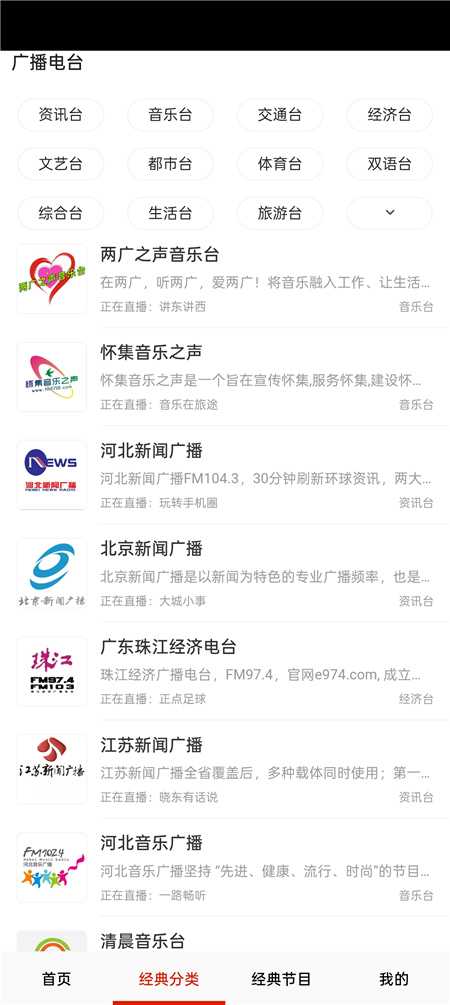Image resolution: width=450 pixels, height=1005 pixels.
Task: Switch to the 经典节目 tab
Action: tap(281, 979)
